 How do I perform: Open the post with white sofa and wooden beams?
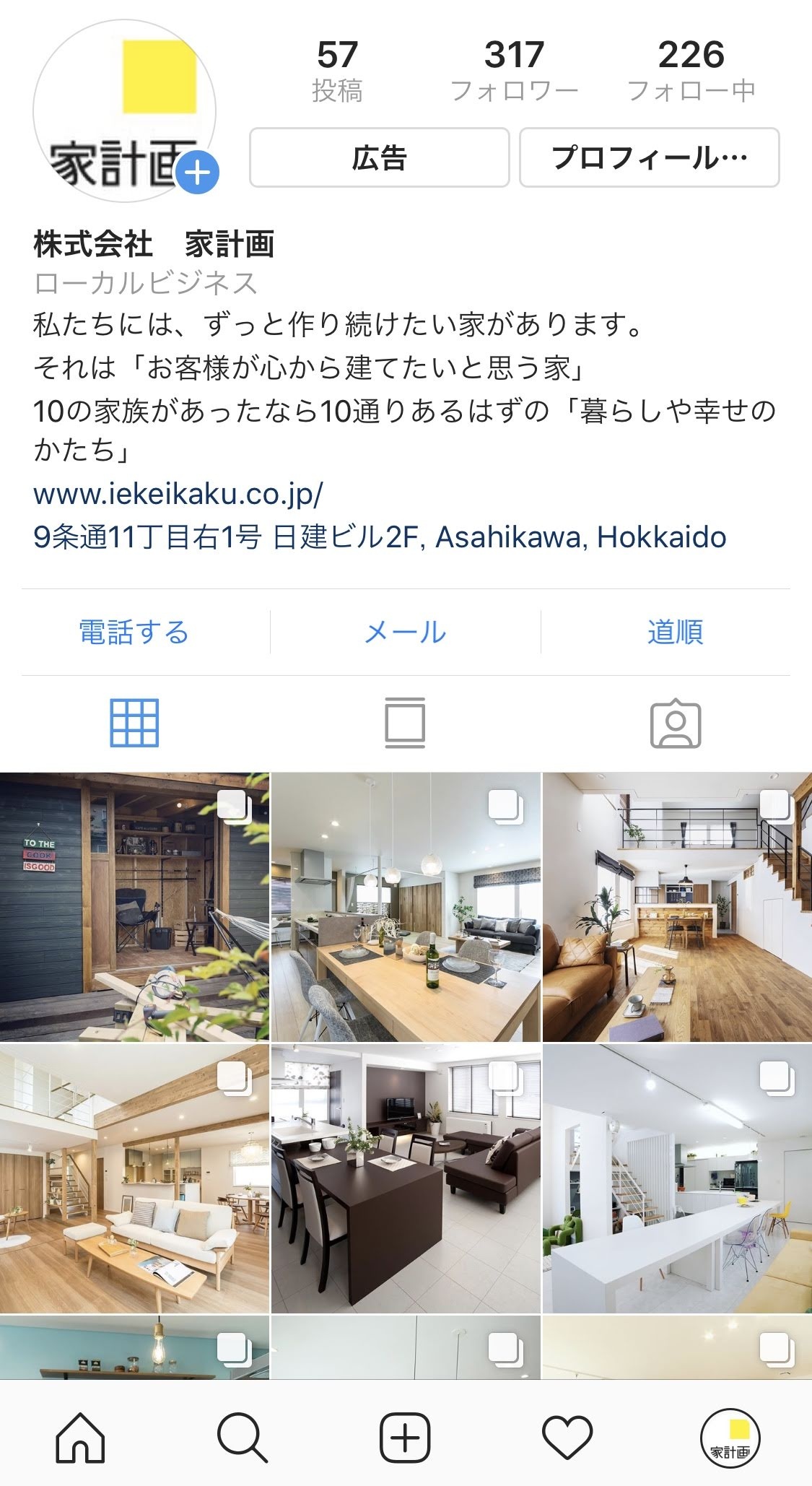click(x=134, y=1178)
